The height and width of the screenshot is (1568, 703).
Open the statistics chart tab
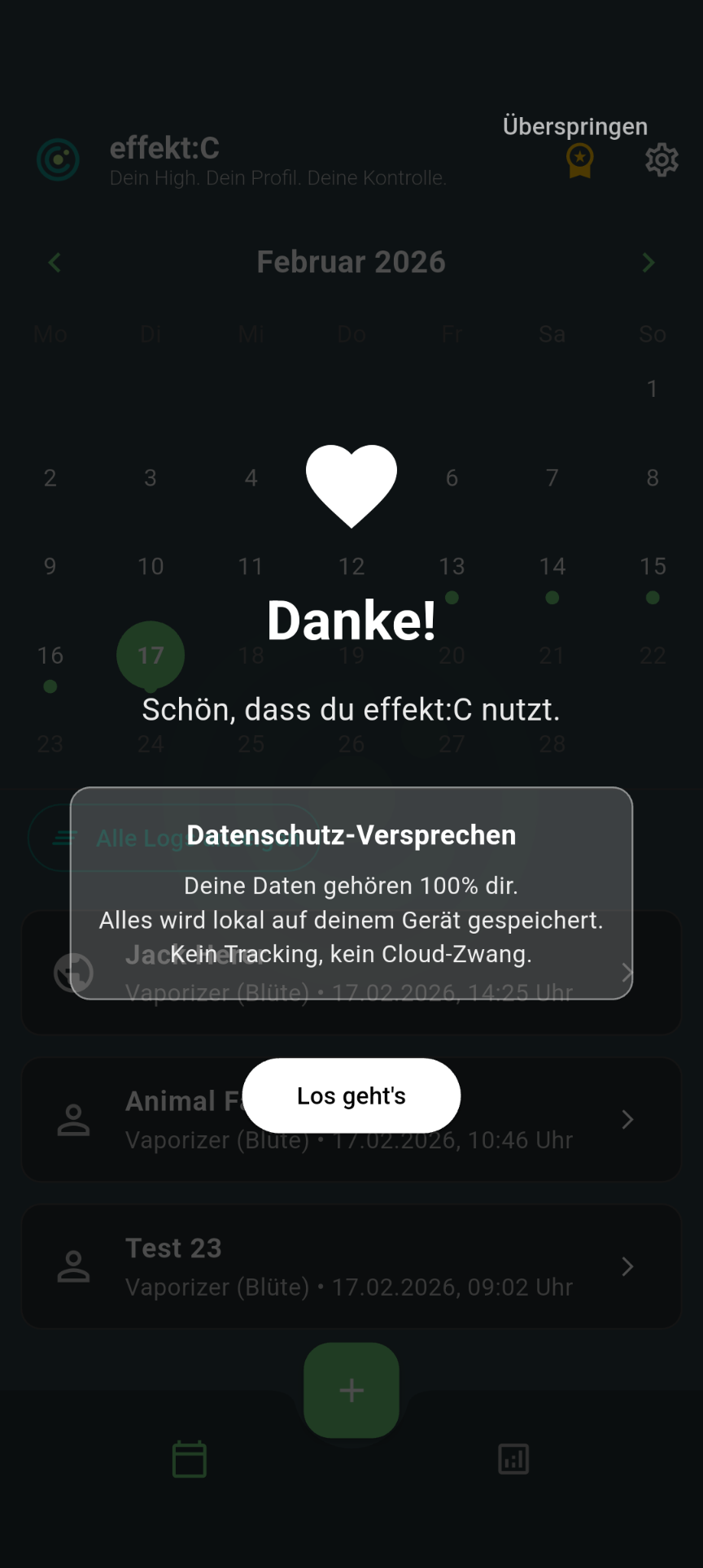(513, 1458)
